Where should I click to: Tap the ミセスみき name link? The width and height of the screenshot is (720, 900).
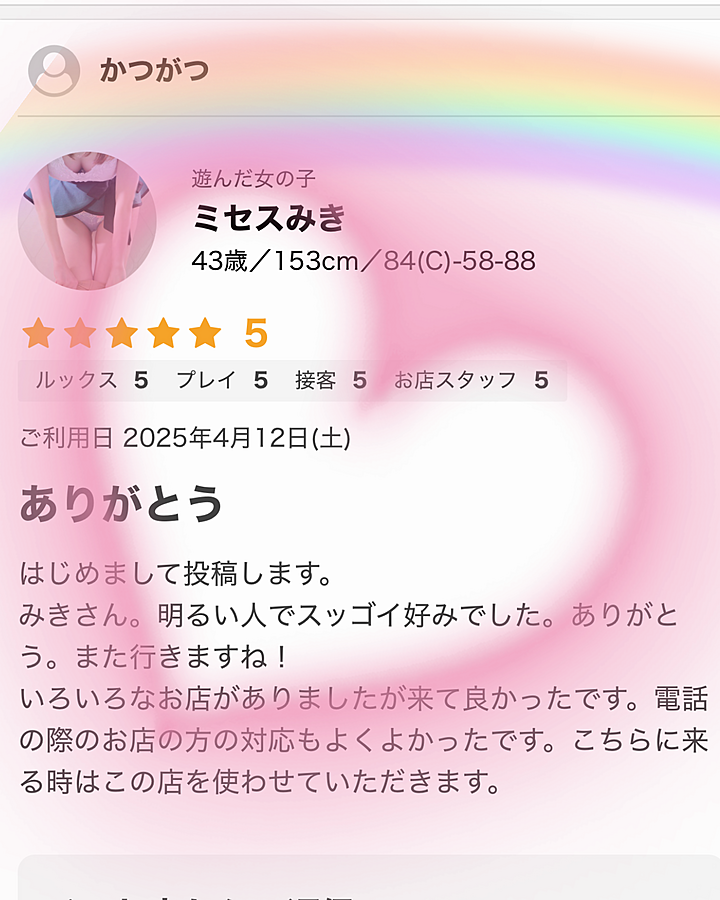pyautogui.click(x=269, y=218)
